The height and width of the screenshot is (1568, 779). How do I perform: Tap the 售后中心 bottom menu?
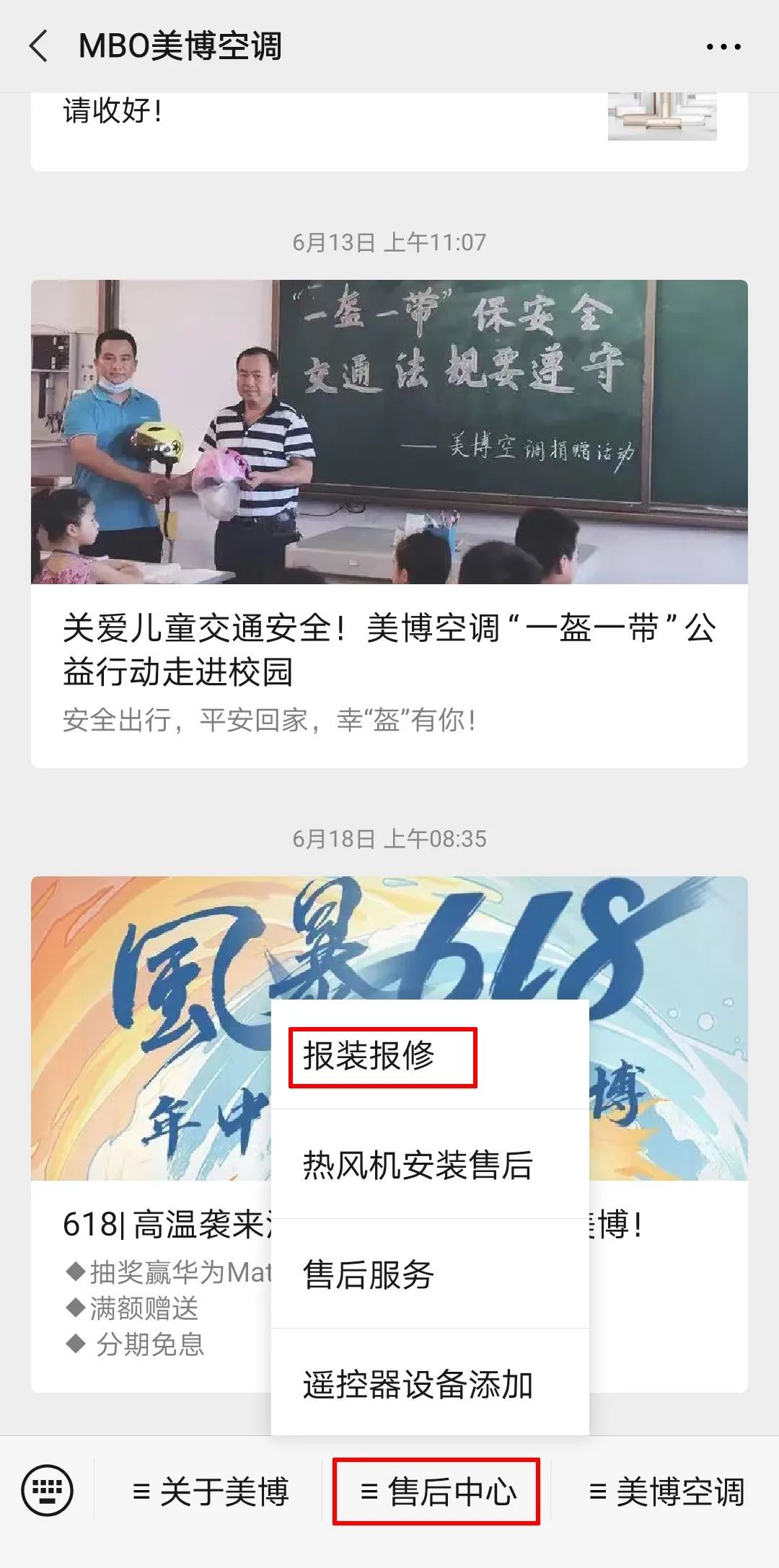[x=437, y=1492]
